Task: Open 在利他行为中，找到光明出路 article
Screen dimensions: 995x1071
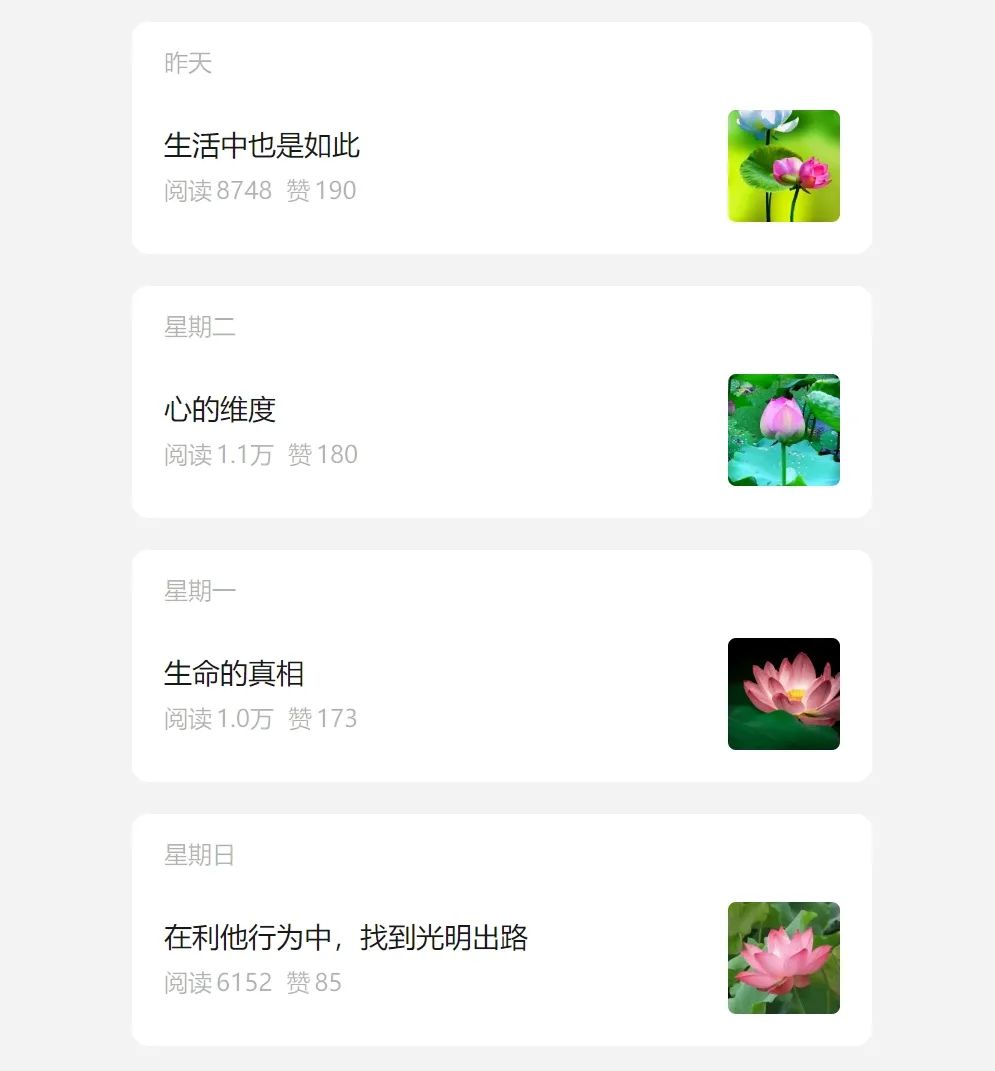Action: pyautogui.click(x=346, y=938)
